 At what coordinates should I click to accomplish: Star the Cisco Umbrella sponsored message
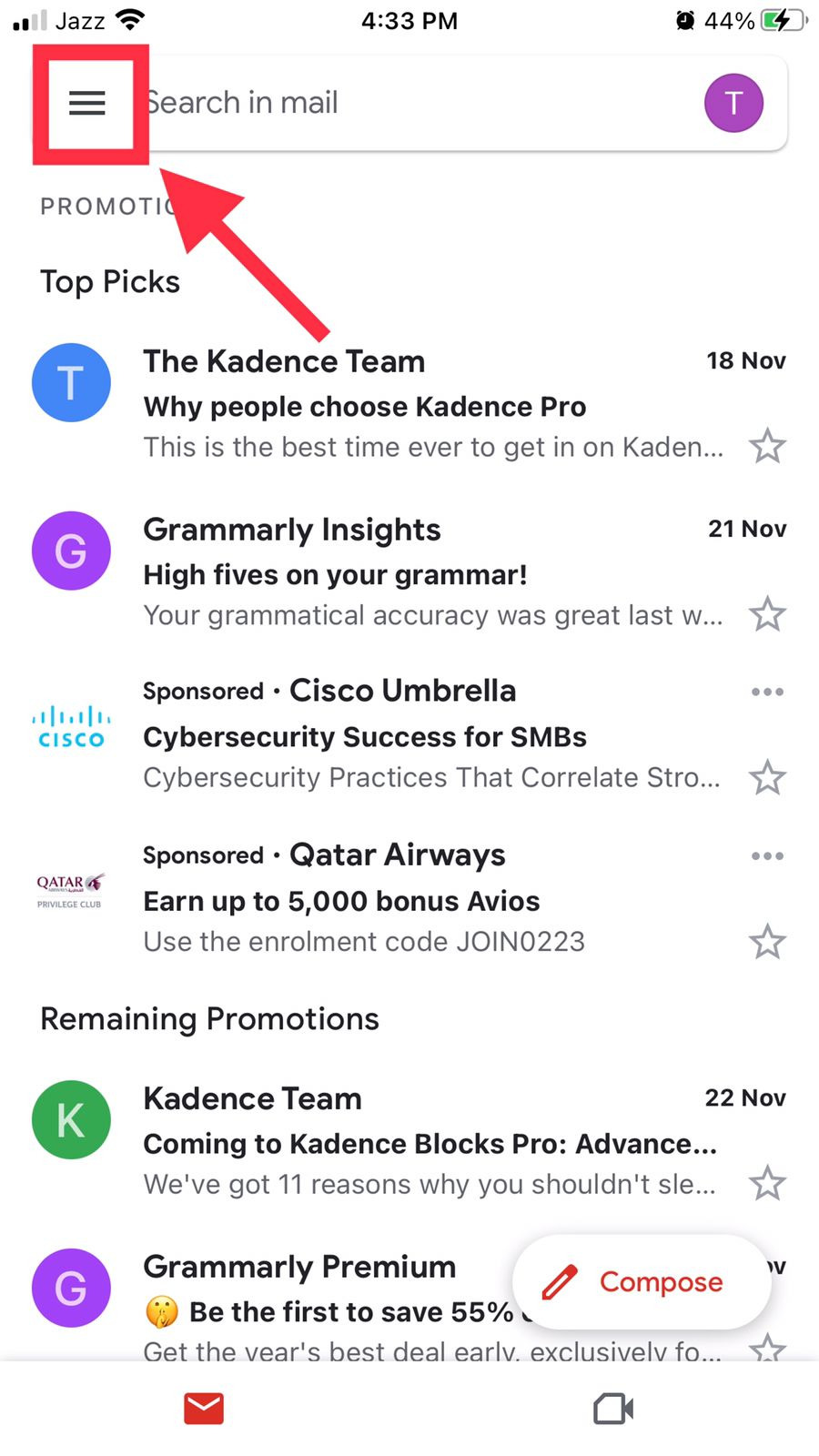pyautogui.click(x=767, y=778)
